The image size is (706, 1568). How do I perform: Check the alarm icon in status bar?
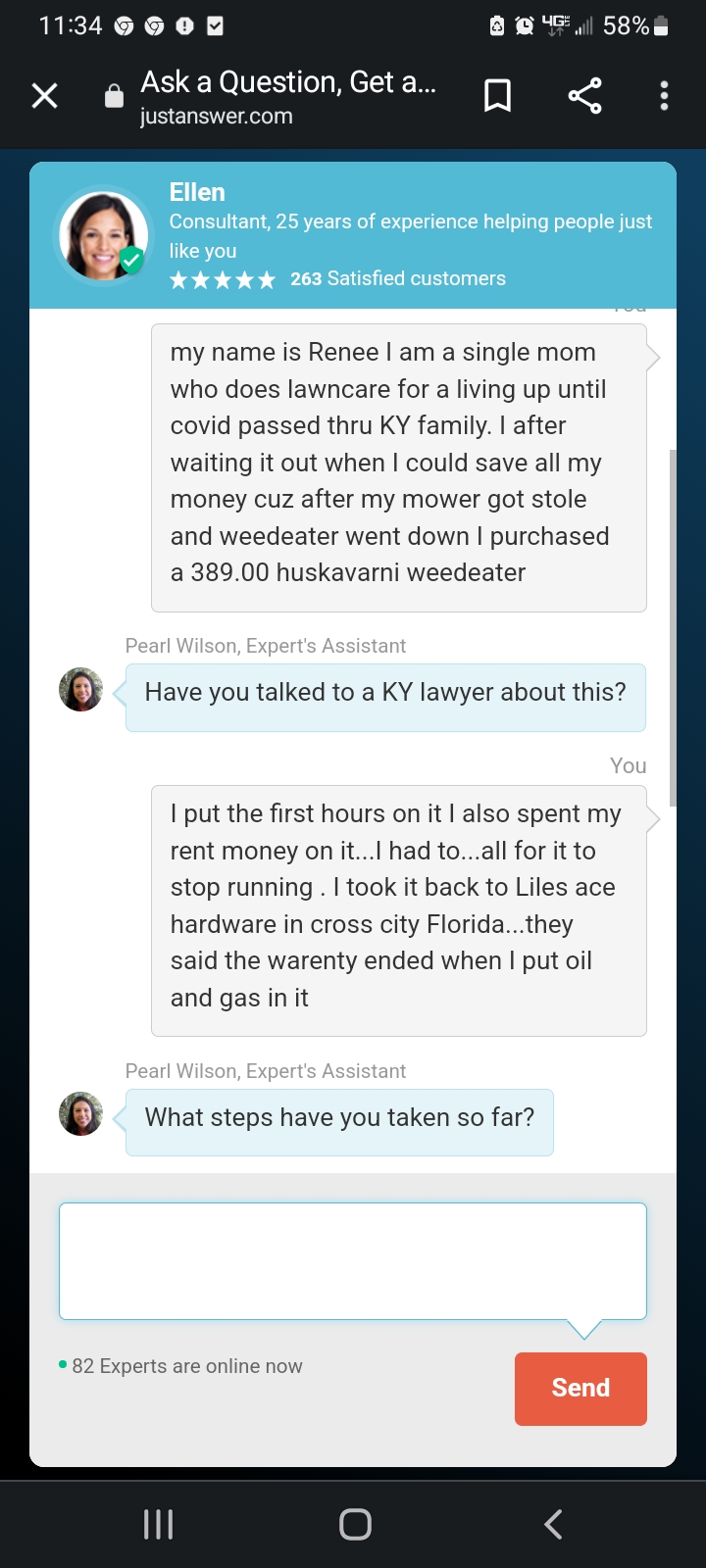[x=524, y=25]
